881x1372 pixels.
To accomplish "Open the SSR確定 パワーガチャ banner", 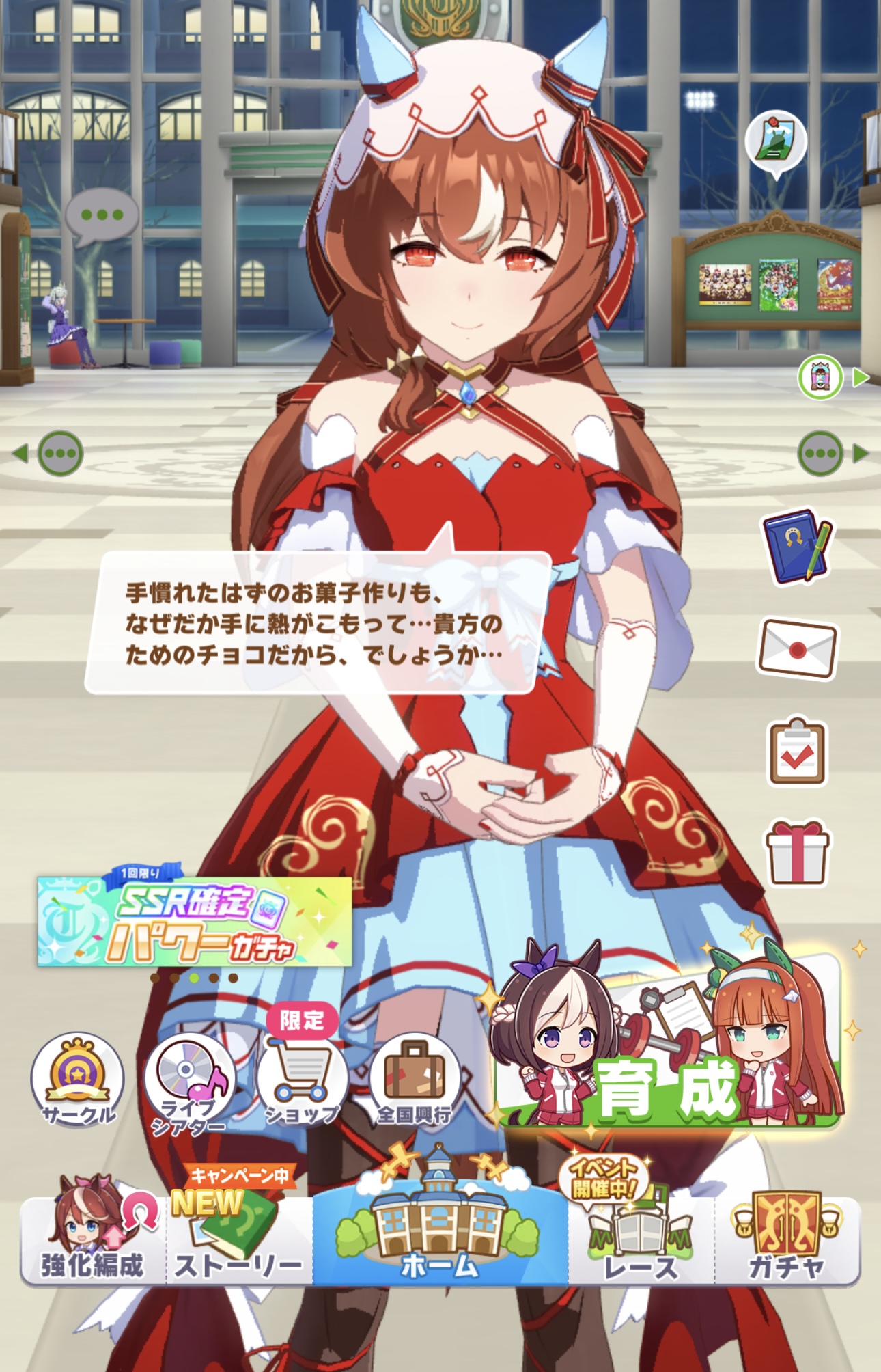I will coord(195,921).
